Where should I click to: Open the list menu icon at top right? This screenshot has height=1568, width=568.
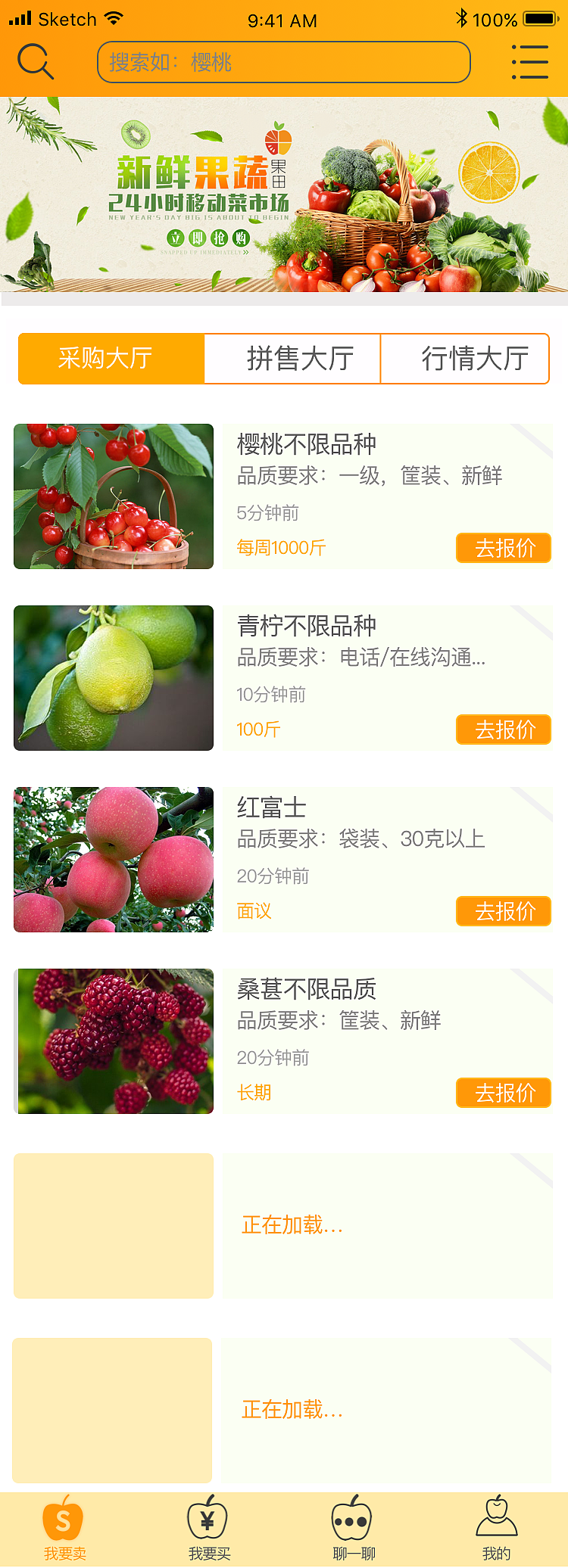pos(531,61)
